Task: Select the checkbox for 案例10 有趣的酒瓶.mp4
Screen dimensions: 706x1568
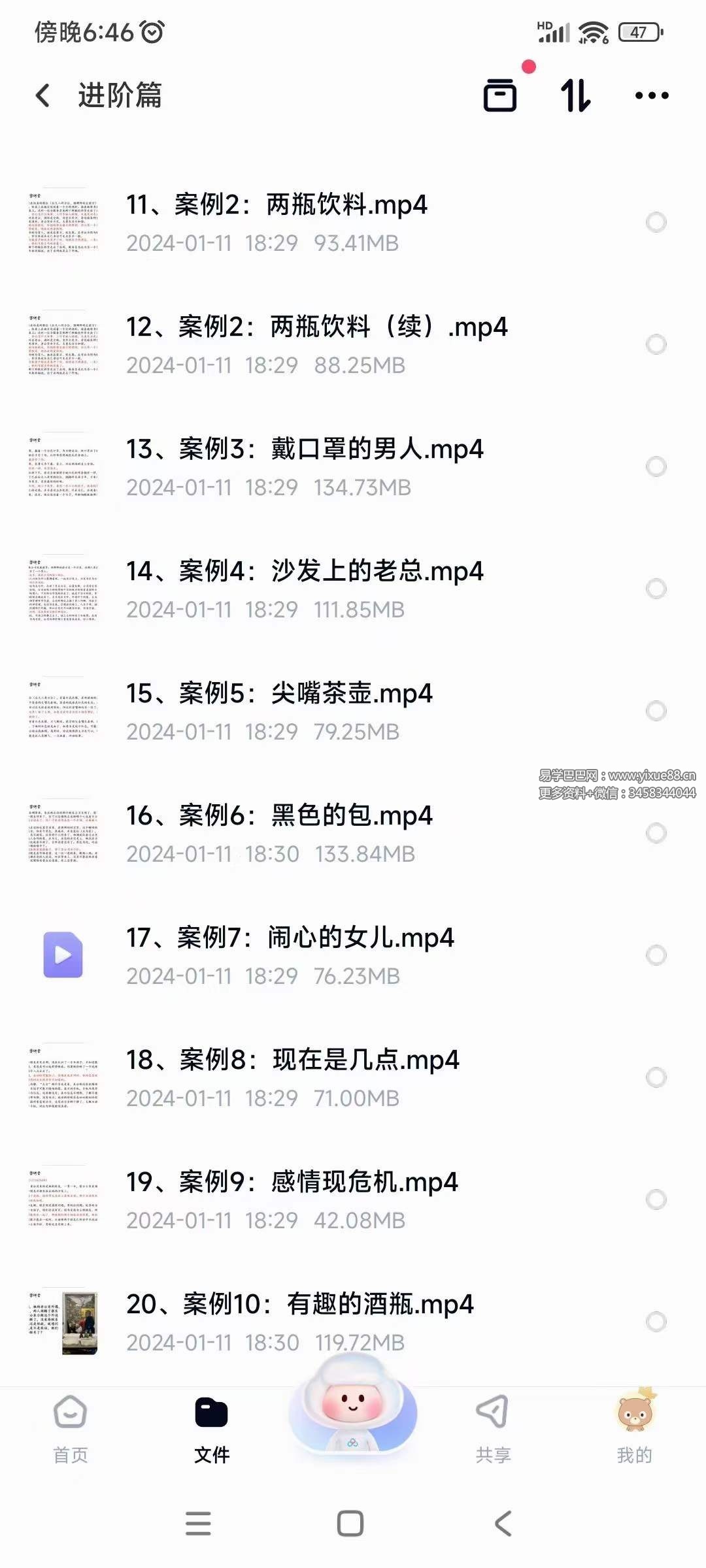Action: coord(656,1320)
